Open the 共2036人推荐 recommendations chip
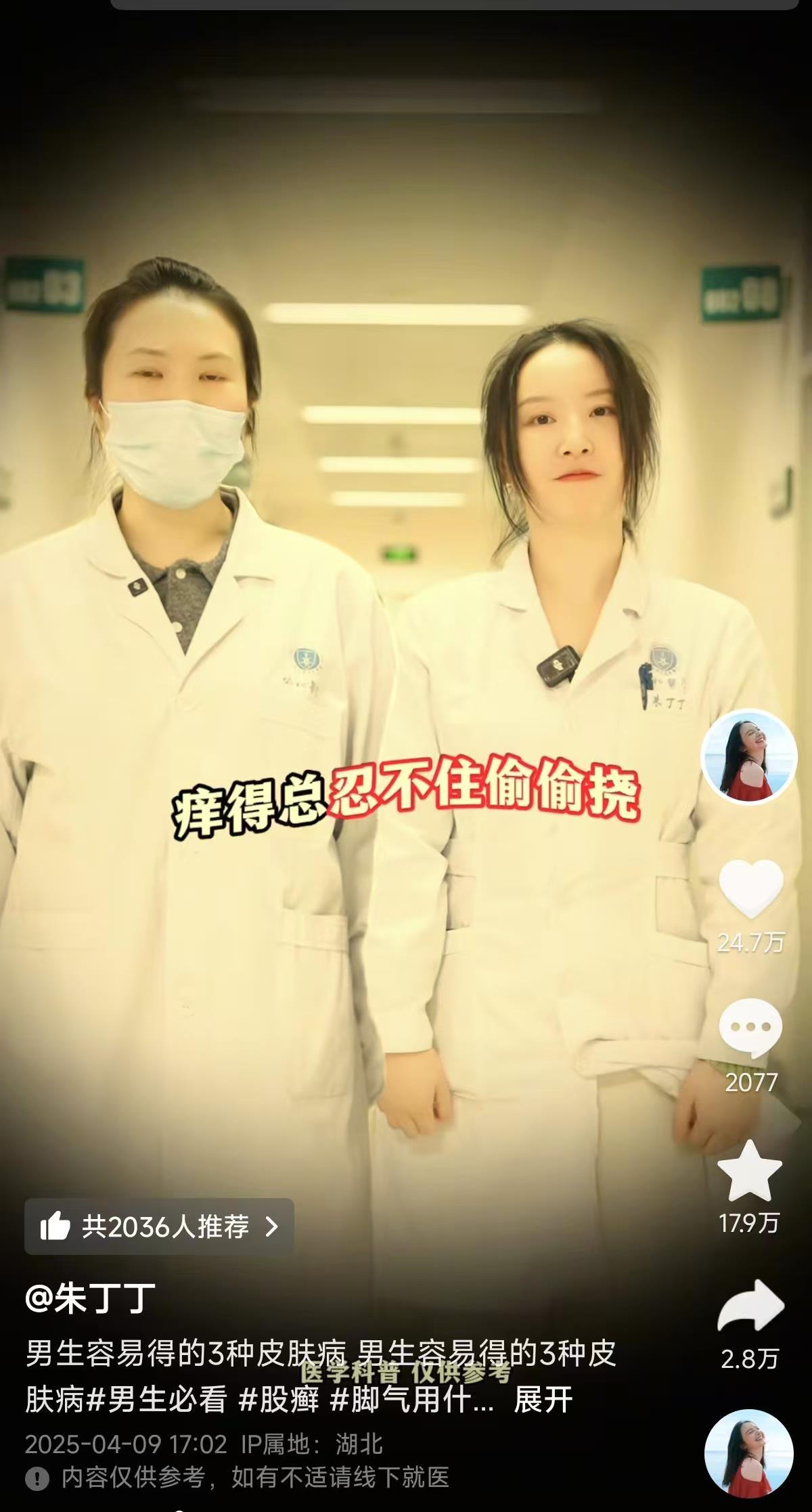 [159, 1226]
